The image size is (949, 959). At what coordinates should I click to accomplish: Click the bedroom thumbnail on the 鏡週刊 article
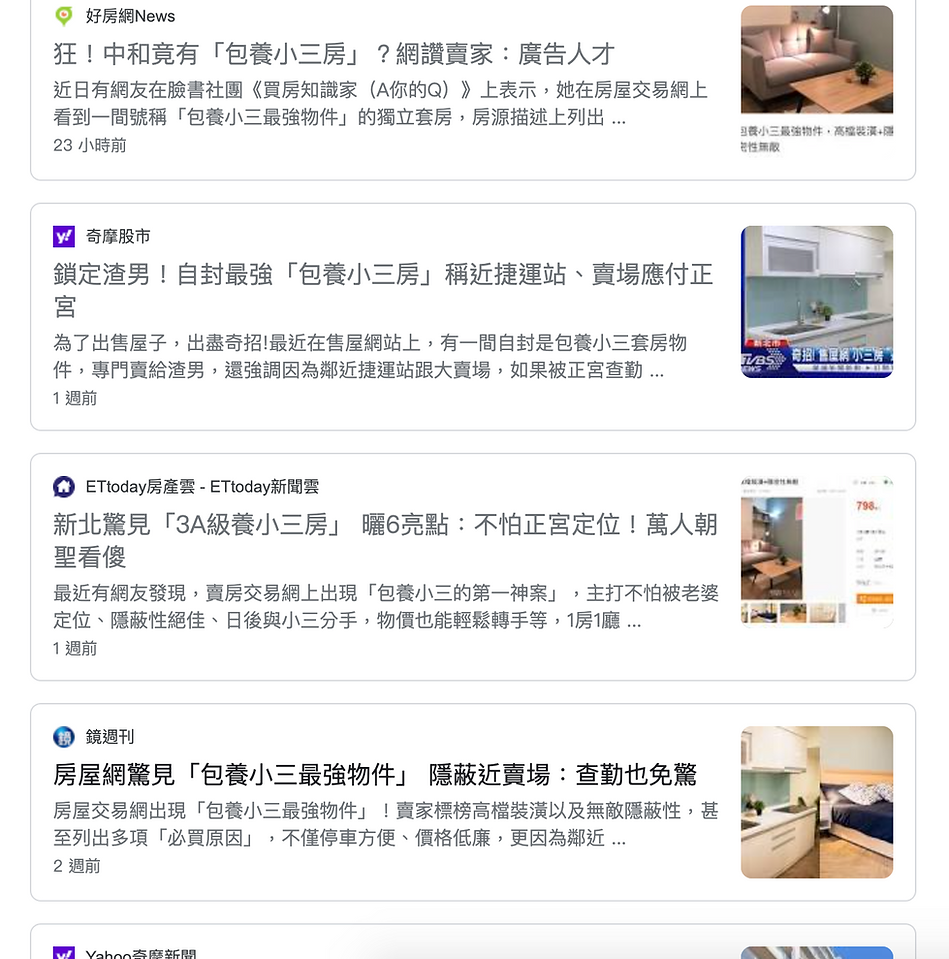(x=816, y=801)
